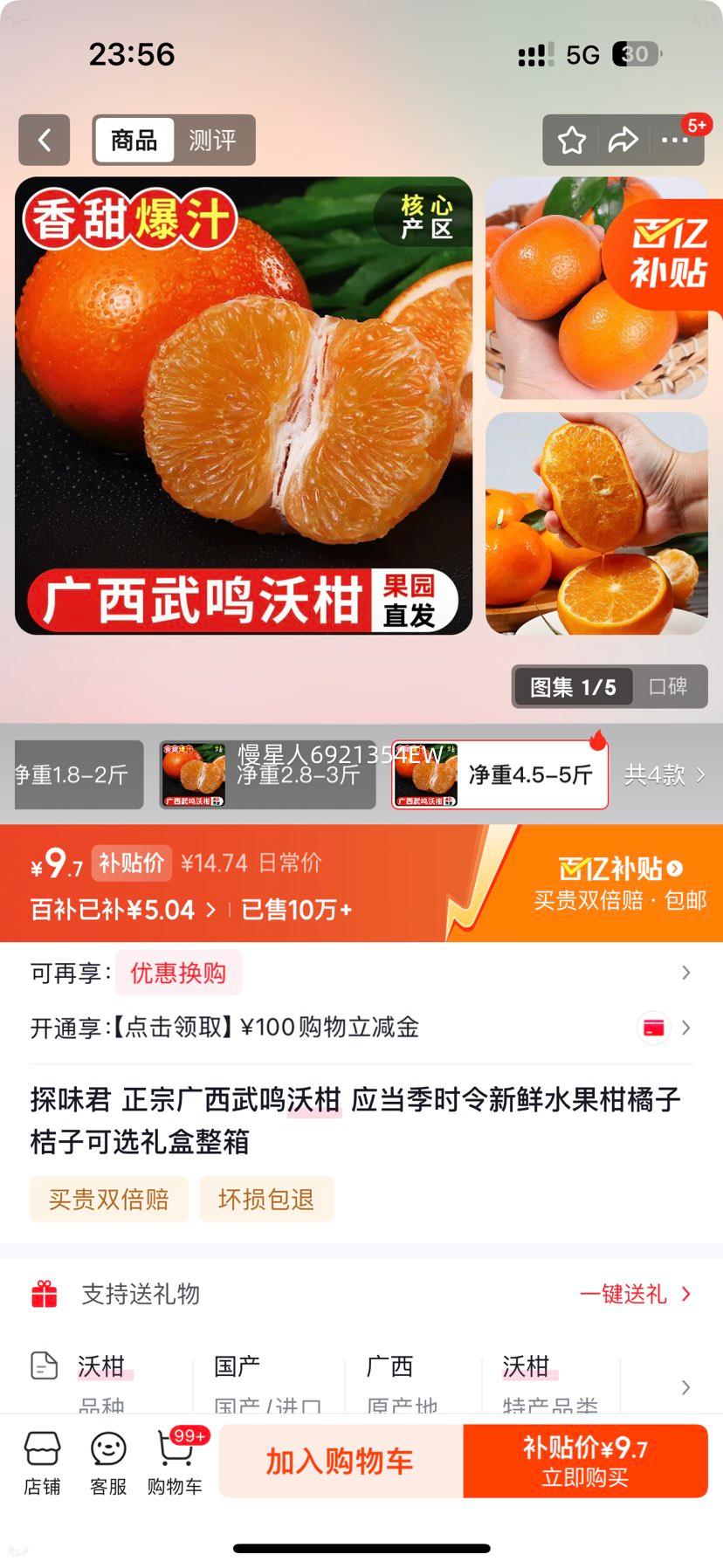This screenshot has height=1568, width=723.
Task: Switch to the 测评 tab
Action: [212, 140]
